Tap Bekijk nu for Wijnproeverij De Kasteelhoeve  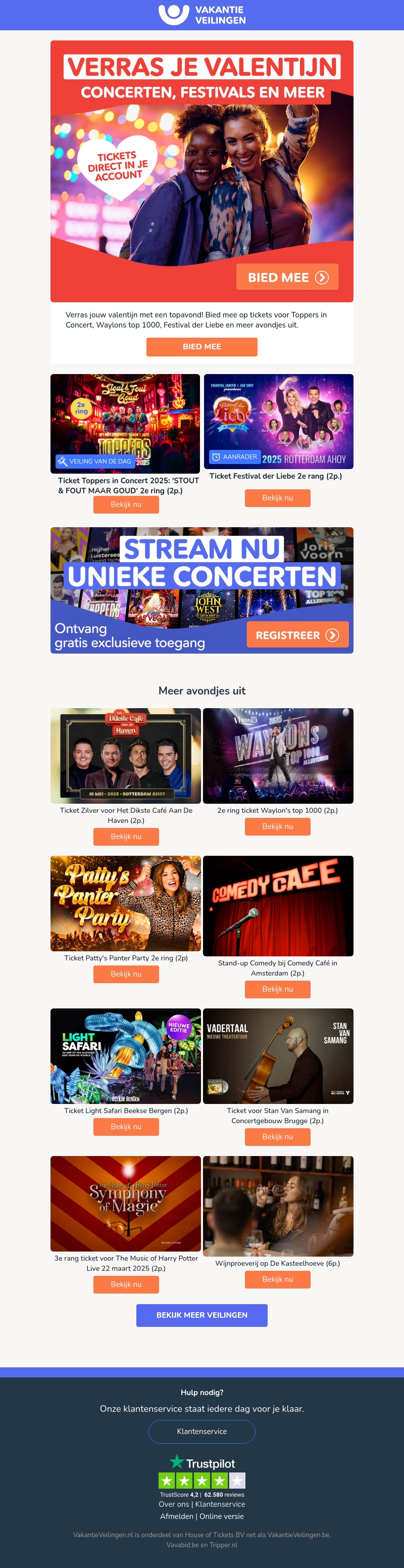[x=277, y=1279]
